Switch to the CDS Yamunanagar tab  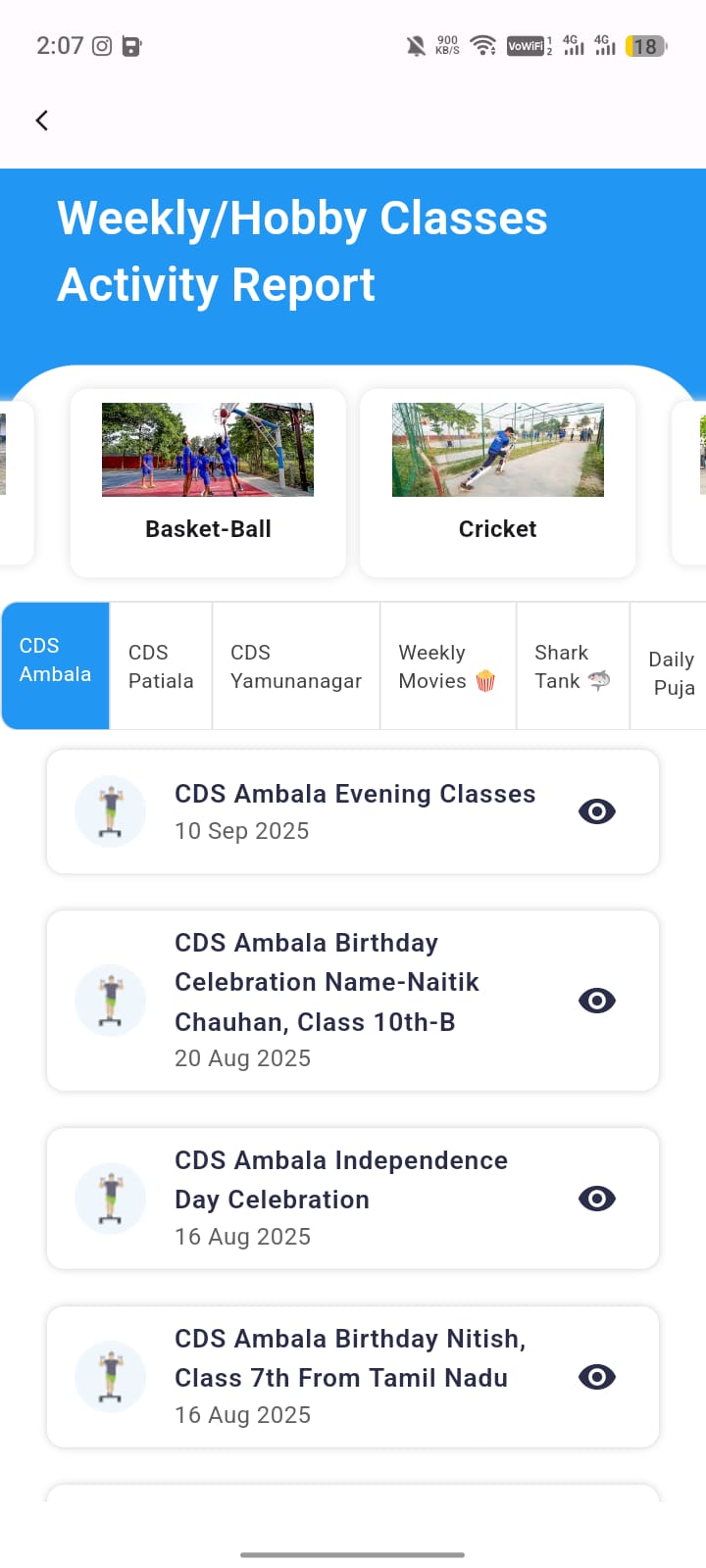[x=295, y=666]
